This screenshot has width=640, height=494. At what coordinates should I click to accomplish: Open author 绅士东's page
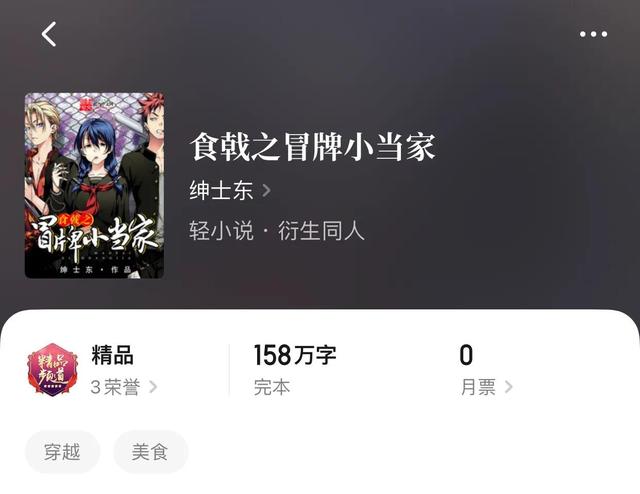230,190
